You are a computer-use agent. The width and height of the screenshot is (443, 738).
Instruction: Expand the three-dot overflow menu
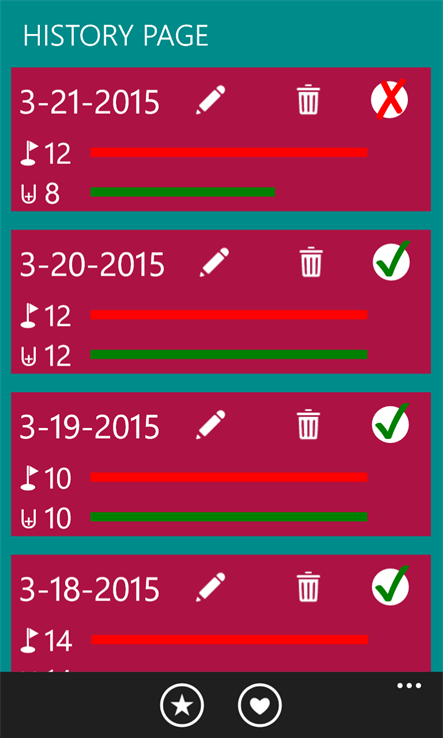pos(409,686)
